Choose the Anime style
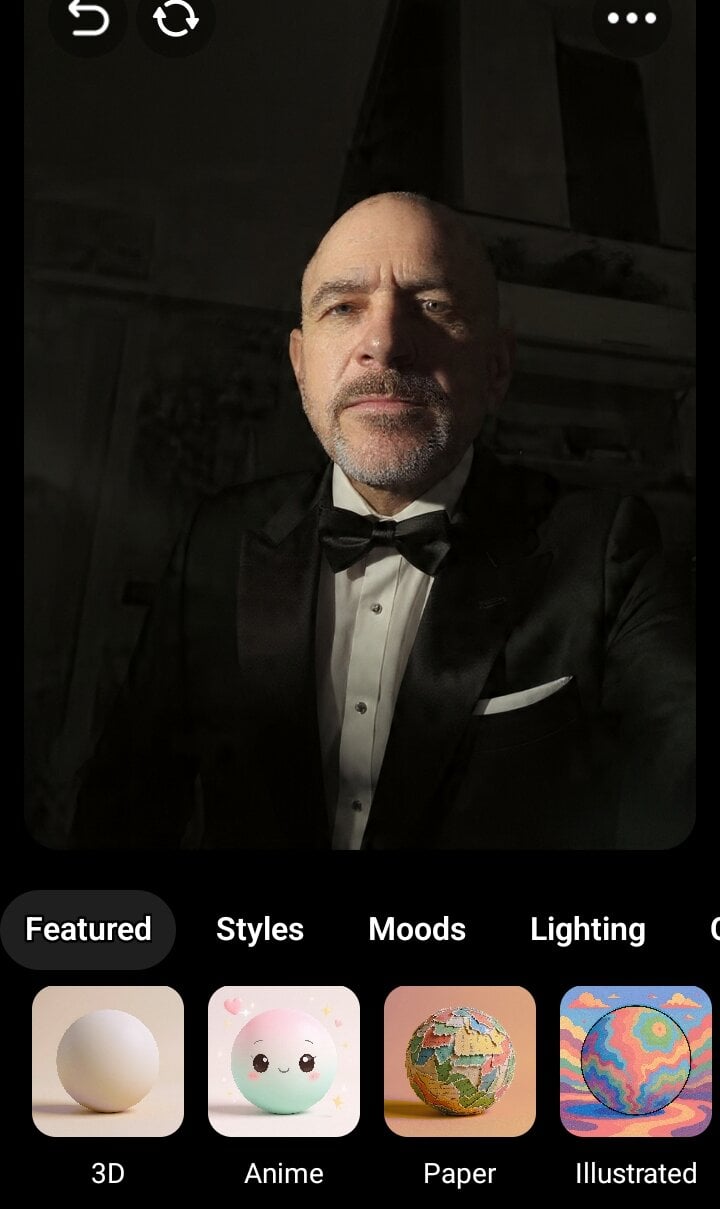 tap(284, 1061)
